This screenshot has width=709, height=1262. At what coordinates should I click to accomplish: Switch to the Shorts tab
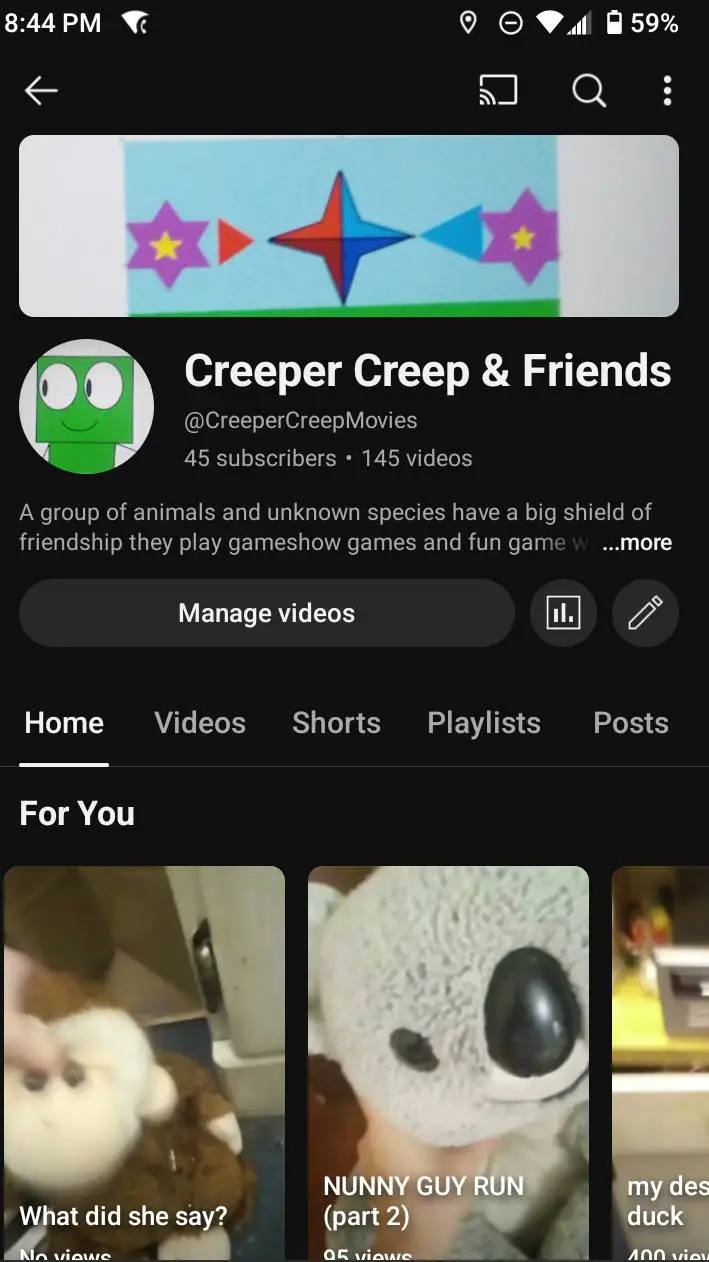coord(336,723)
